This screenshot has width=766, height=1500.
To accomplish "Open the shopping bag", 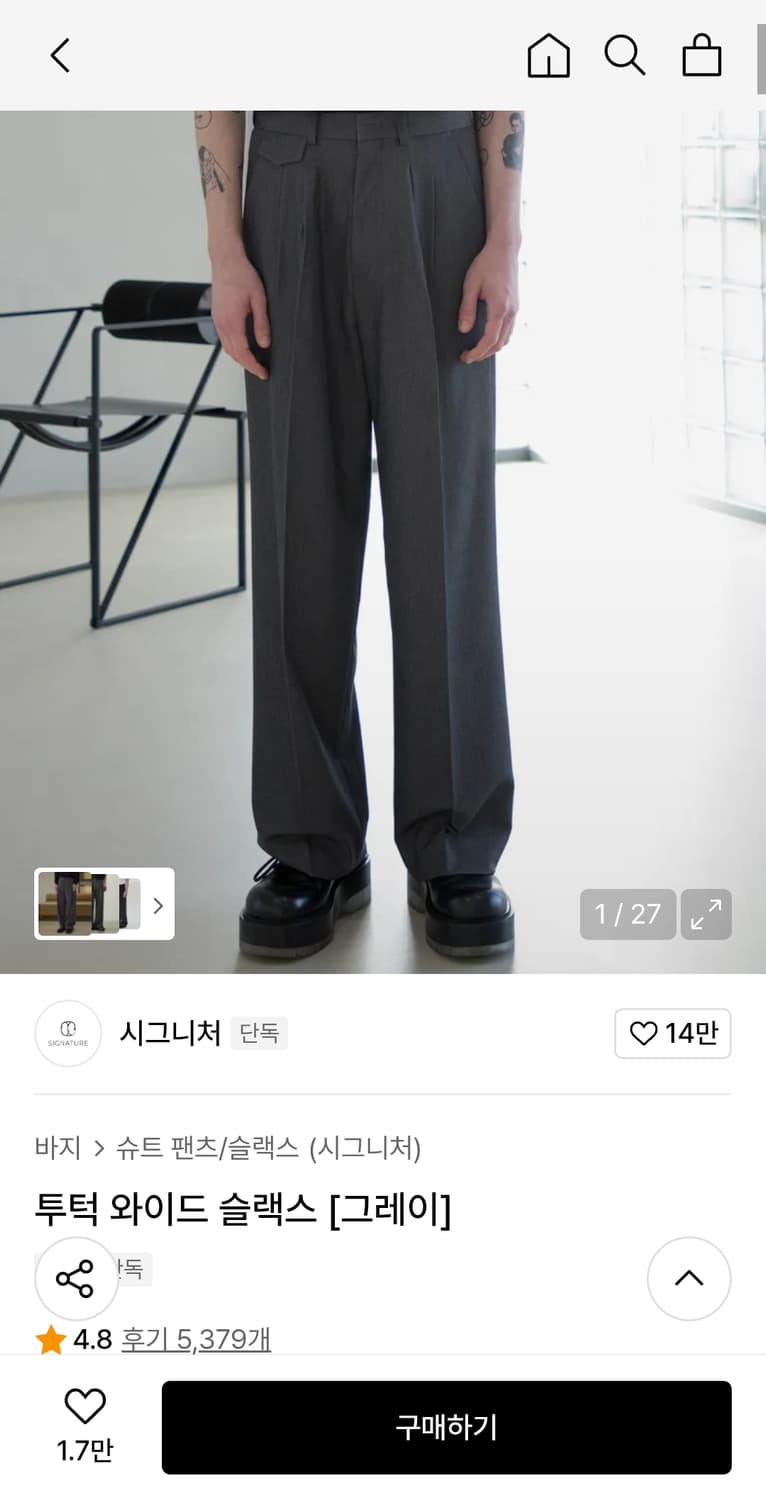I will point(702,55).
